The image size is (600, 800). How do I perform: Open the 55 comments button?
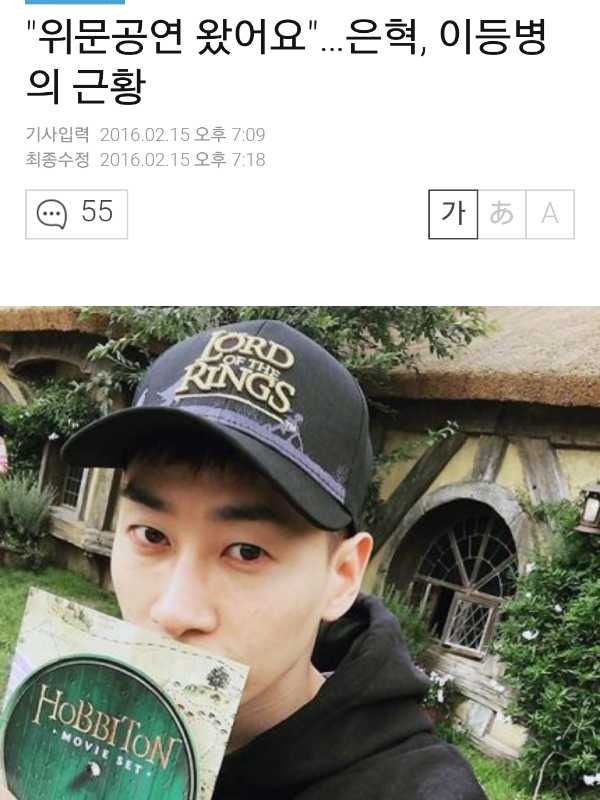[x=77, y=214]
